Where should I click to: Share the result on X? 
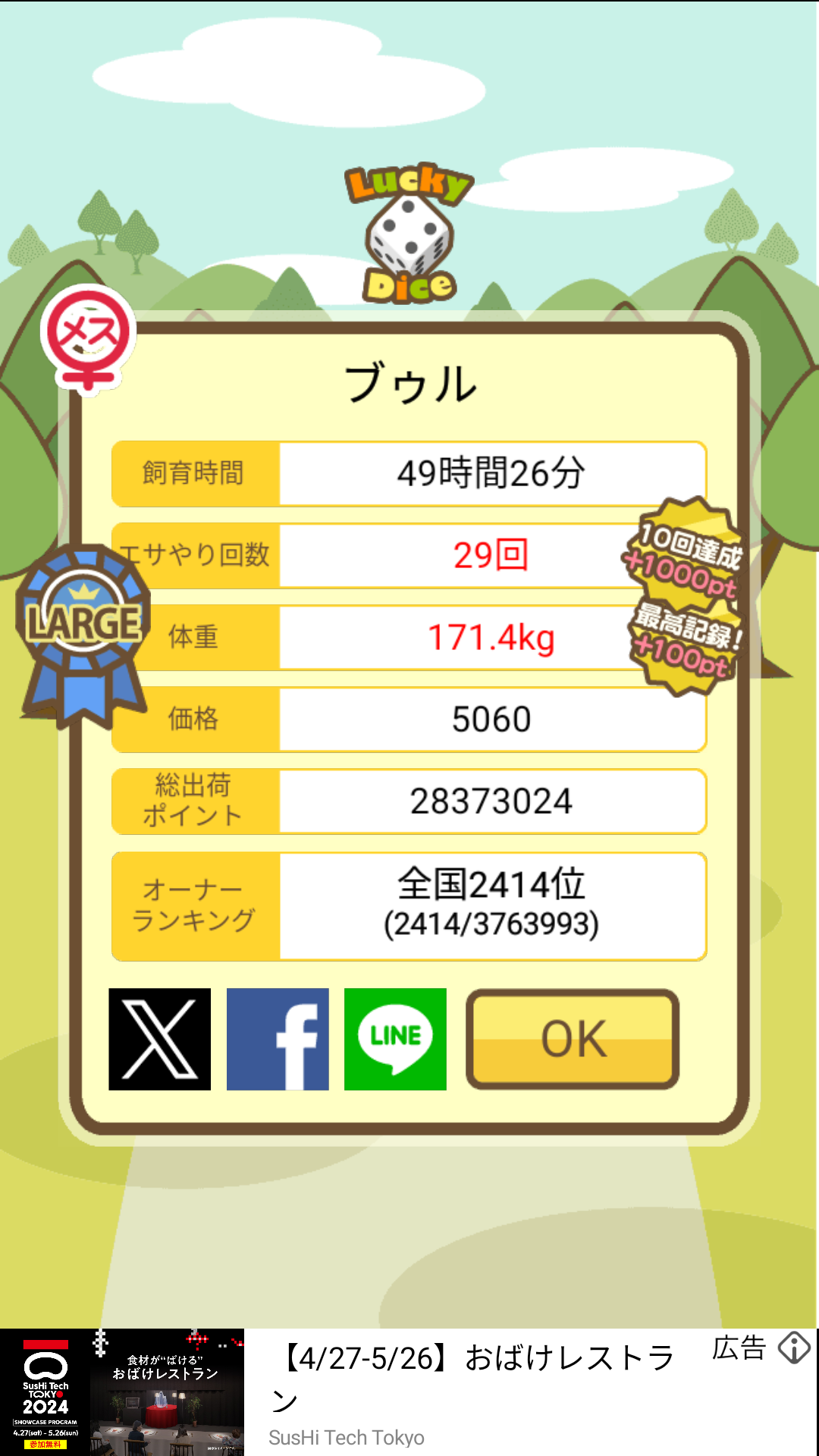[159, 1039]
